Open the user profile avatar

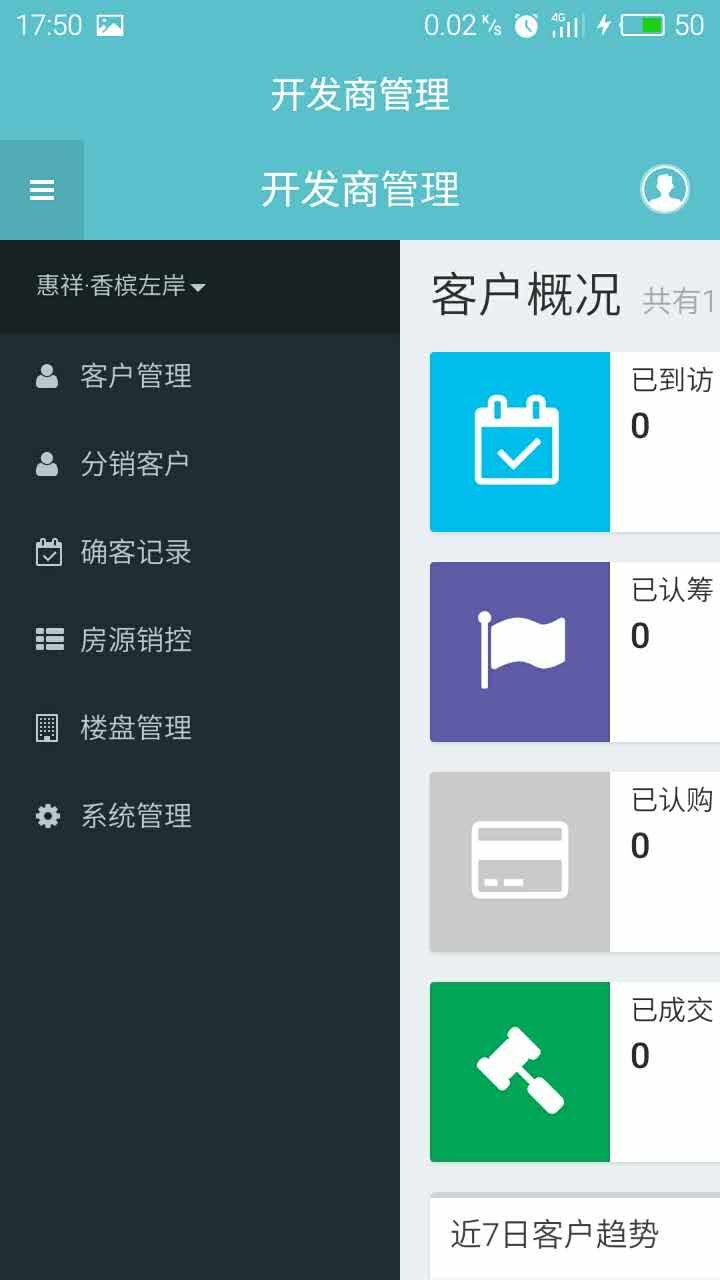[x=665, y=189]
